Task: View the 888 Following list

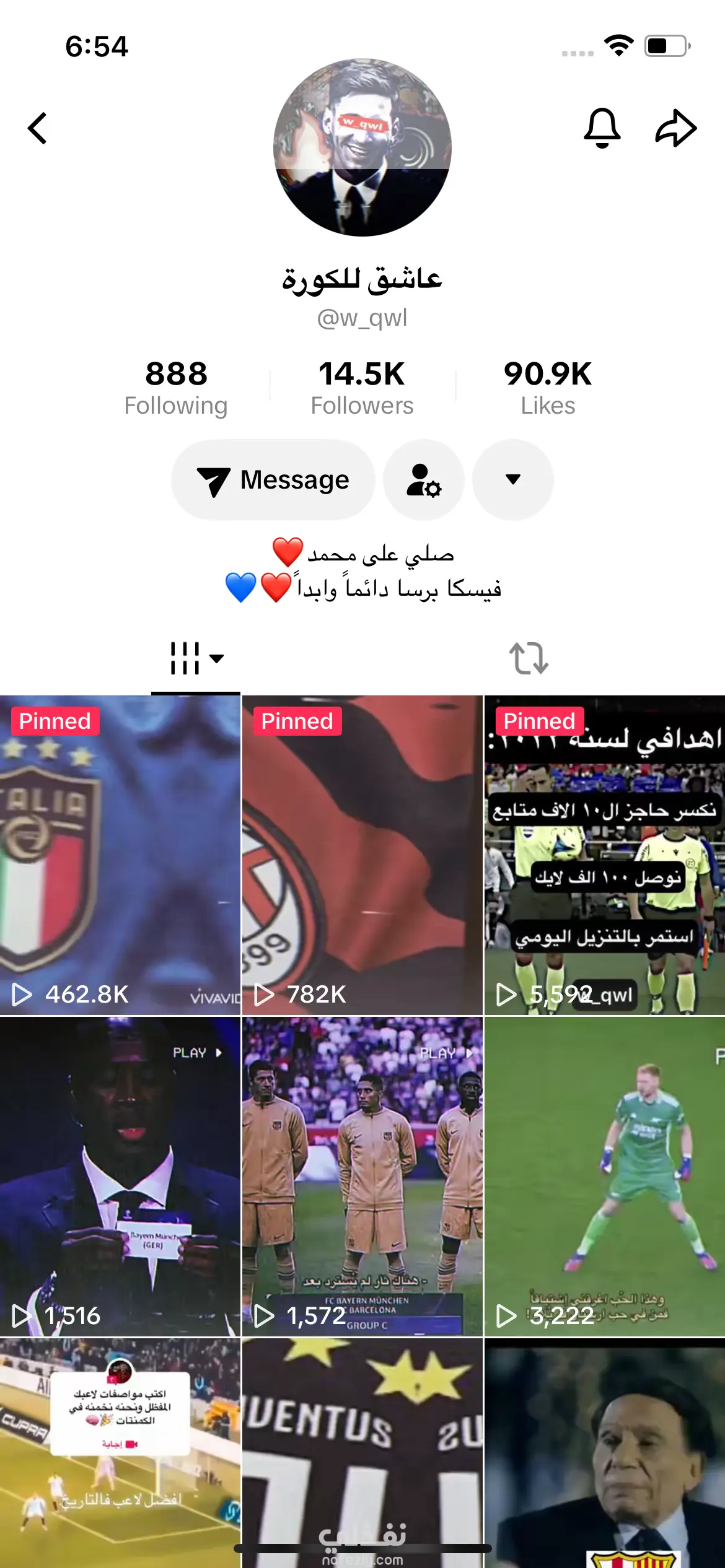Action: pos(176,388)
